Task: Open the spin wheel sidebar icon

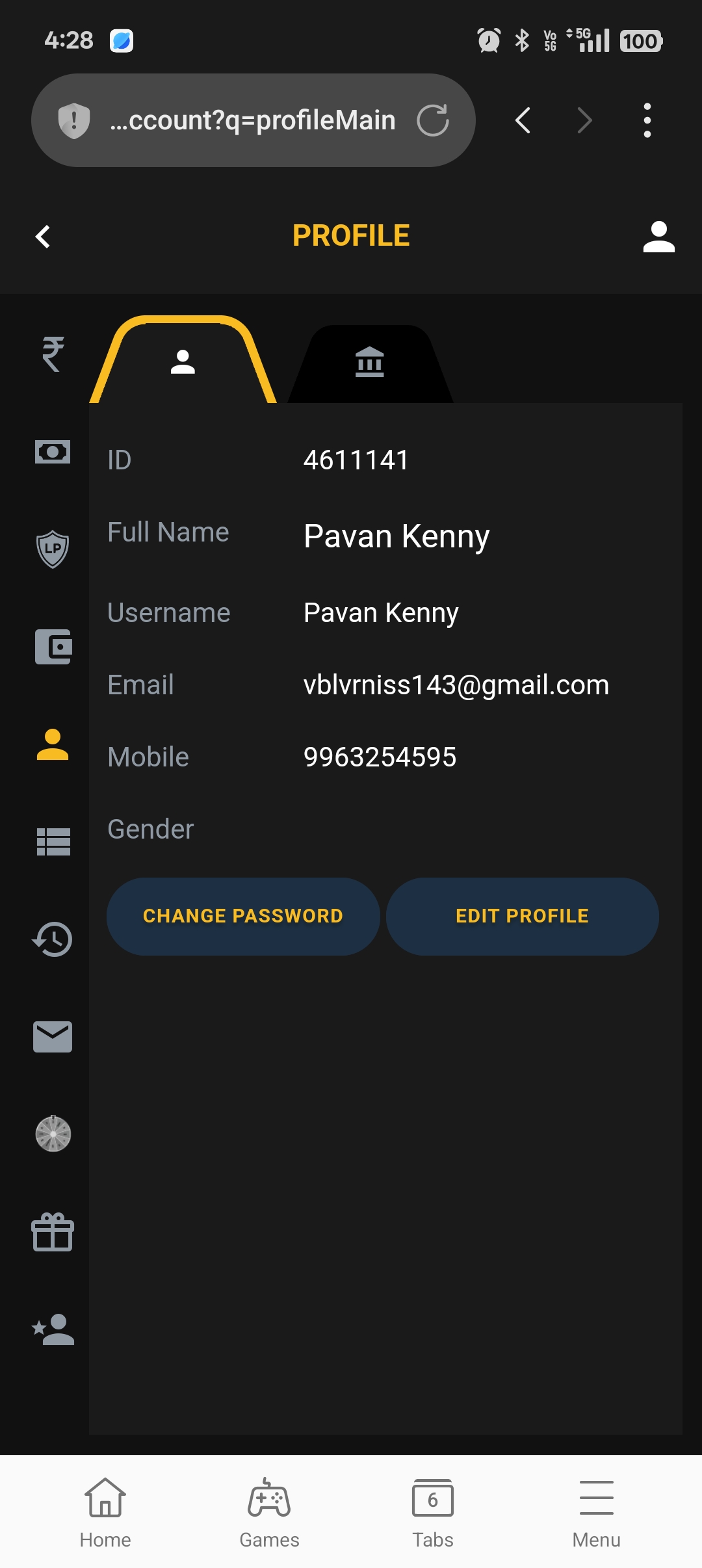Action: (x=53, y=1134)
